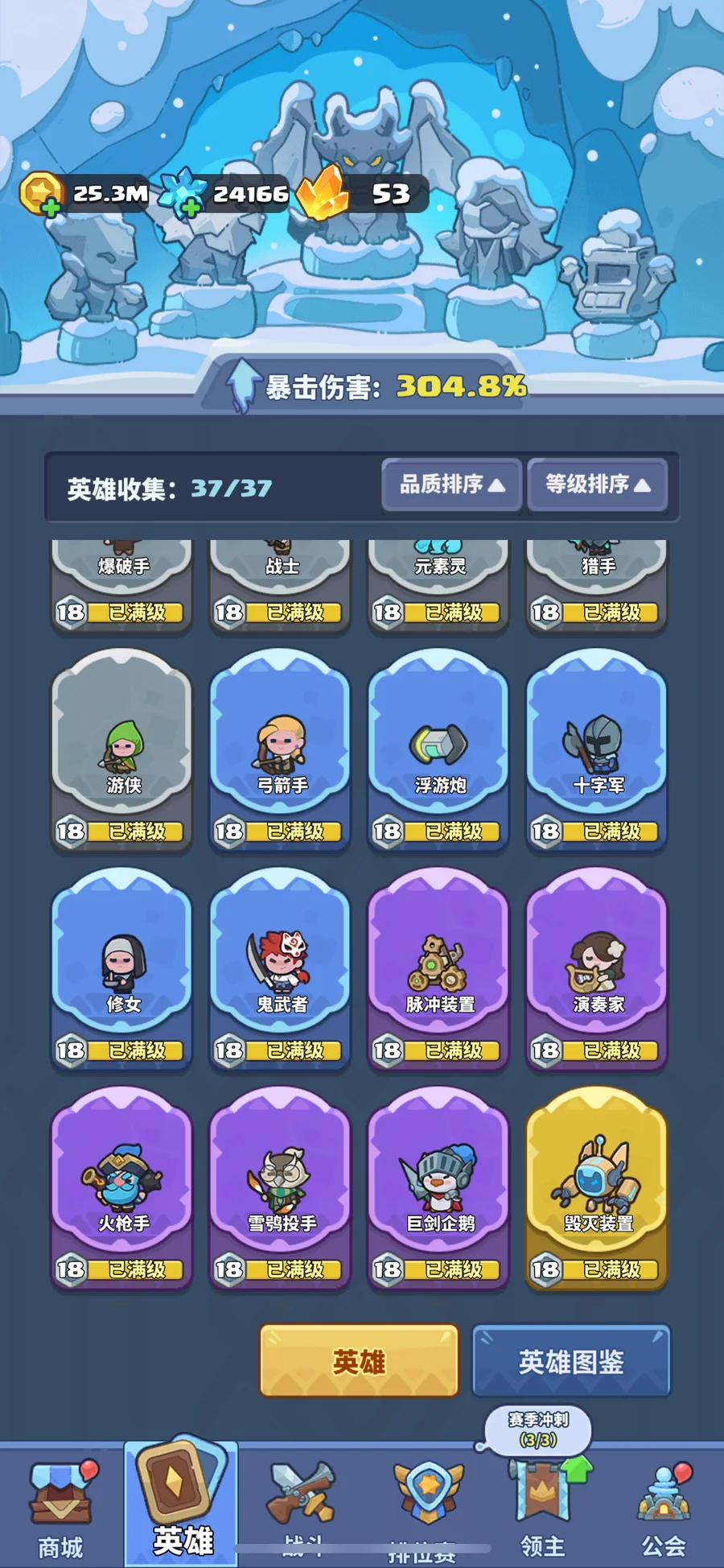Select the 鬼武者 hero card
Image resolution: width=724 pixels, height=1568 pixels.
point(280,968)
